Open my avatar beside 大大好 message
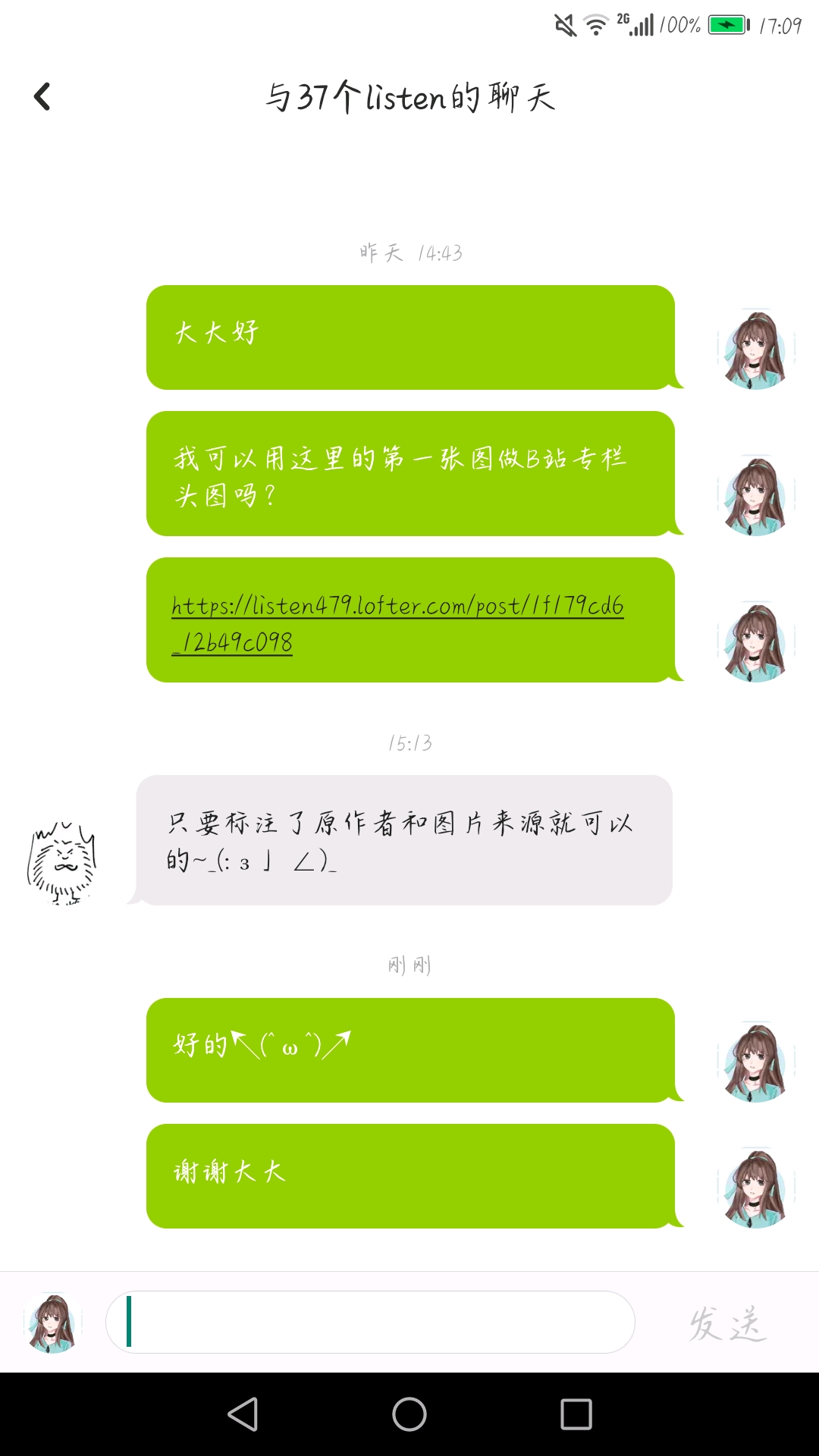819x1456 pixels. click(755, 350)
